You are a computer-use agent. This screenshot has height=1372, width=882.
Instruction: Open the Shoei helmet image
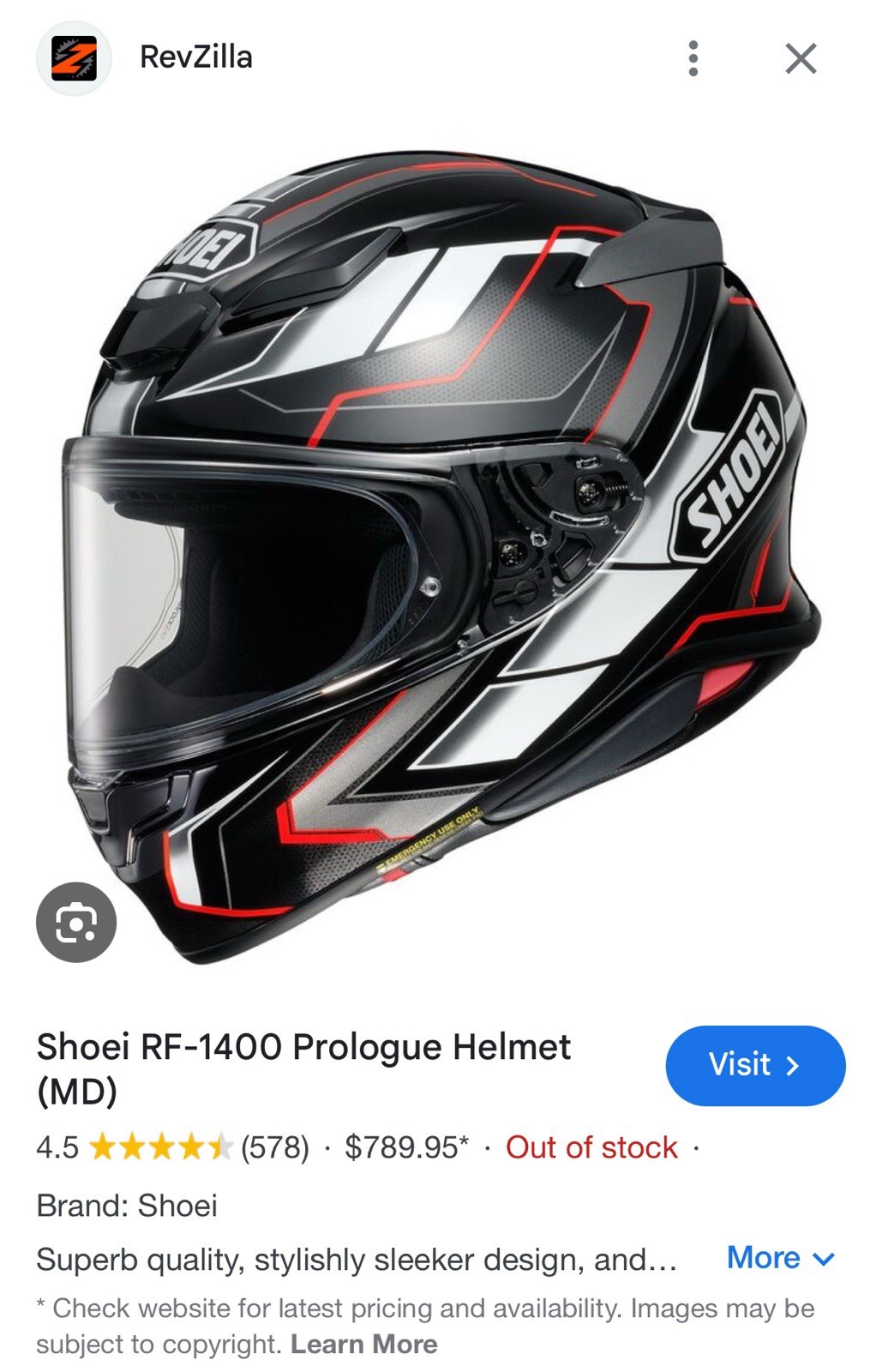pyautogui.click(x=441, y=549)
